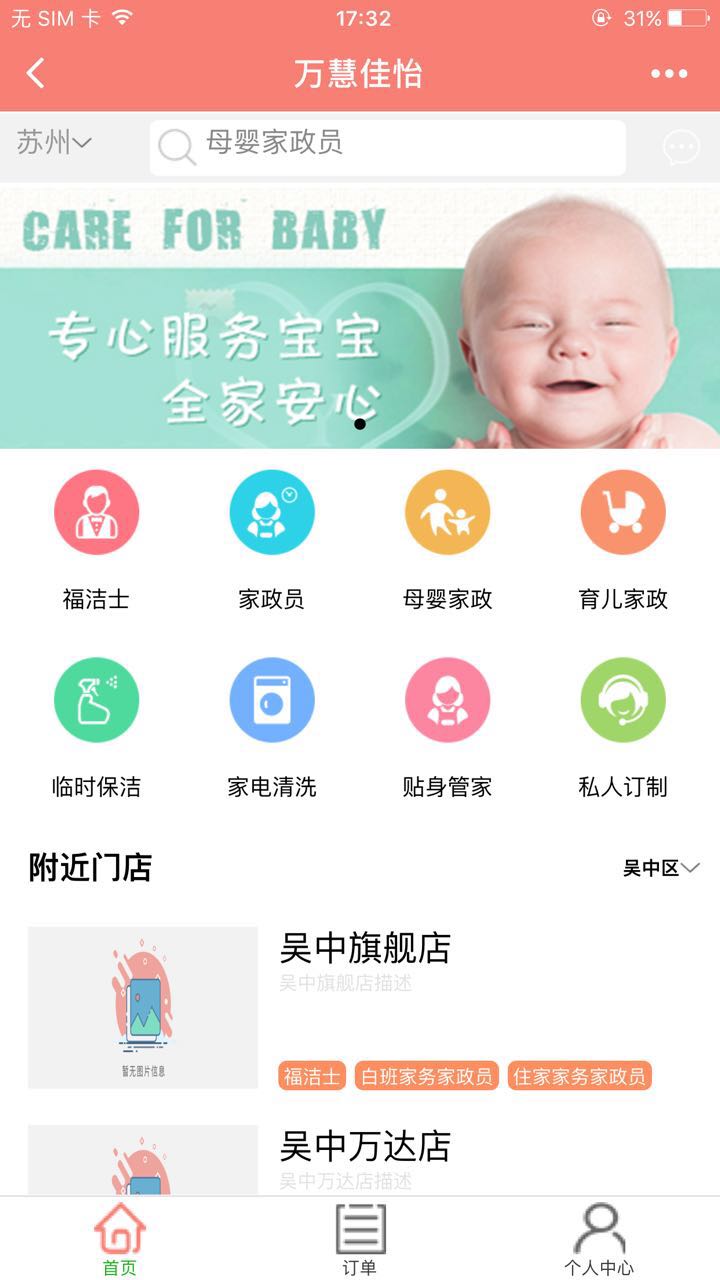Open 临时保洁 cleaning service
720x1280 pixels.
click(96, 727)
